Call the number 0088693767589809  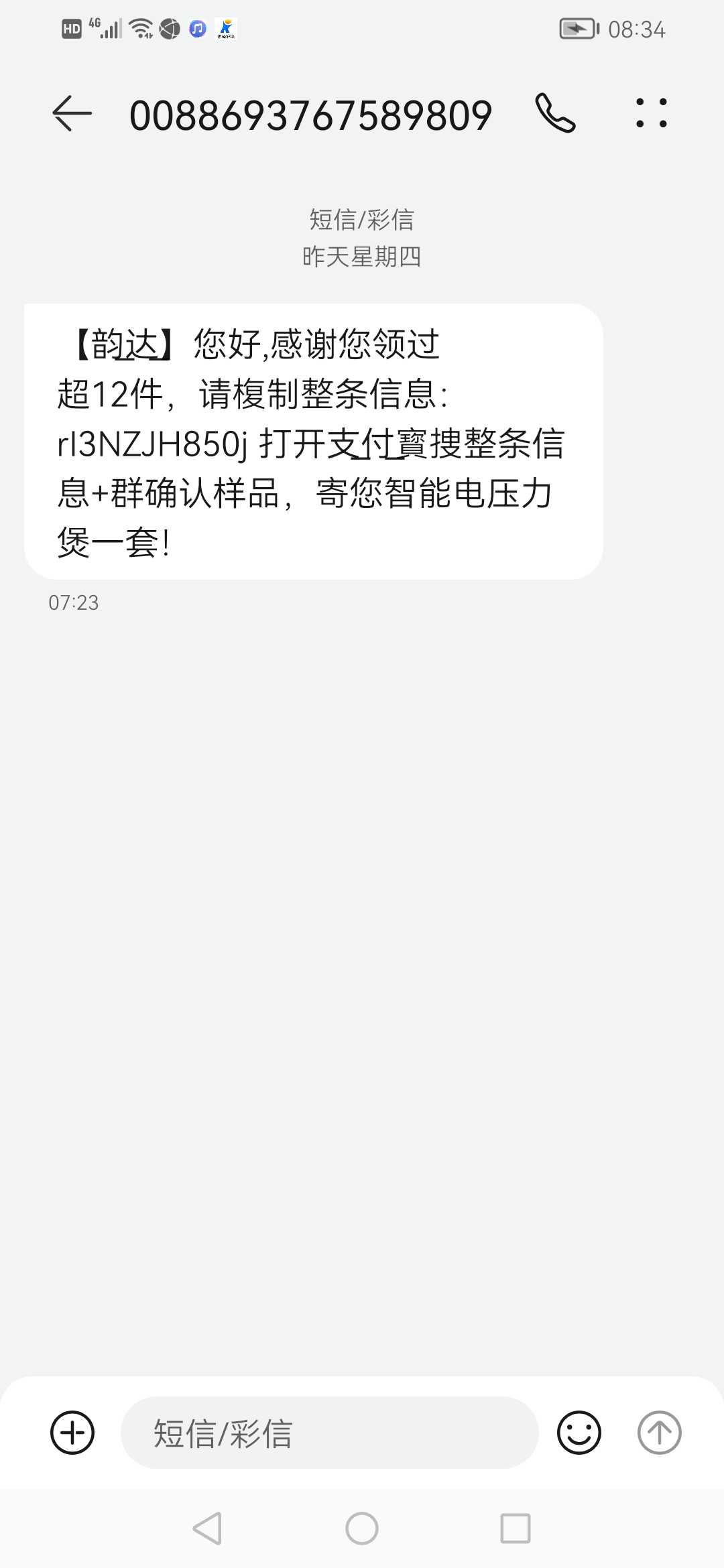coord(555,113)
